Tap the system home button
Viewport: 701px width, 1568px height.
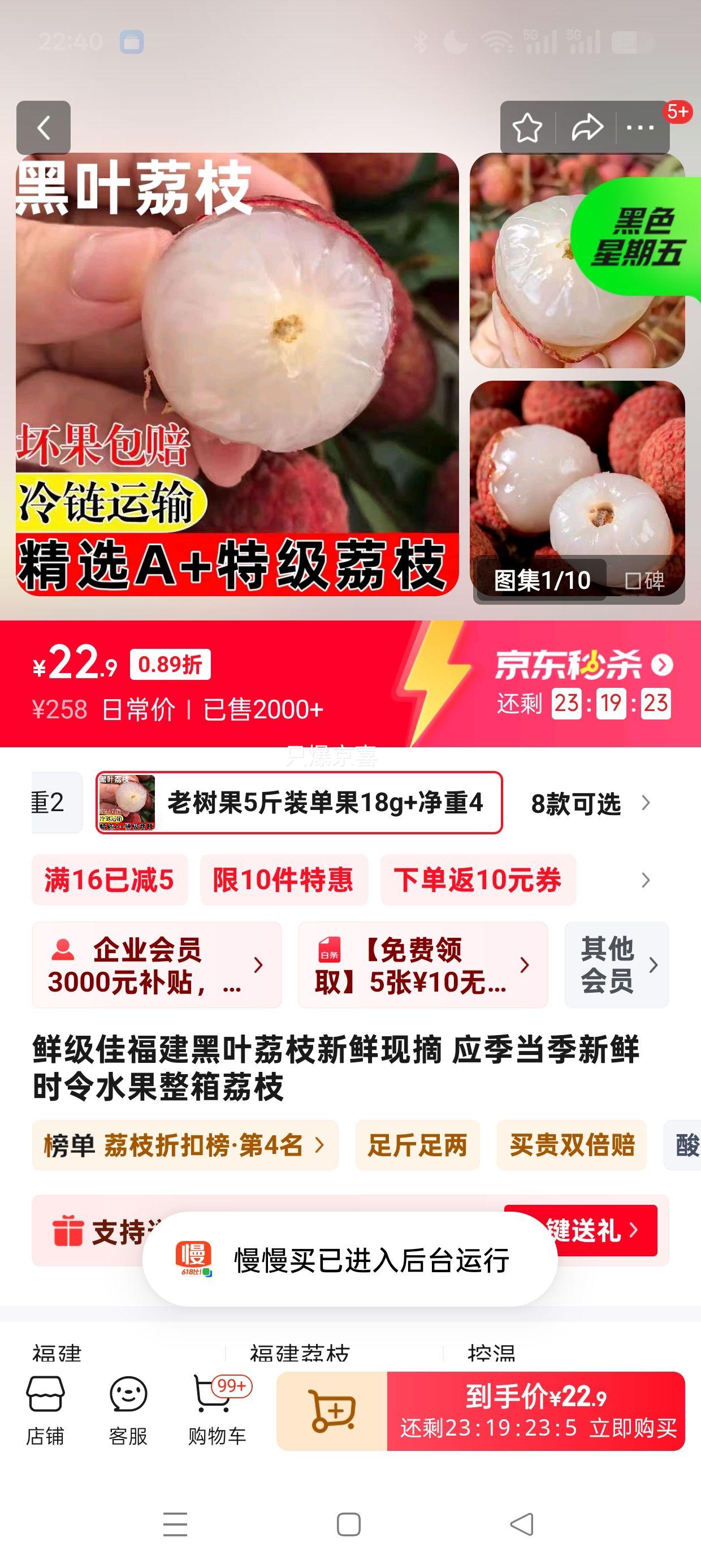[x=349, y=1524]
